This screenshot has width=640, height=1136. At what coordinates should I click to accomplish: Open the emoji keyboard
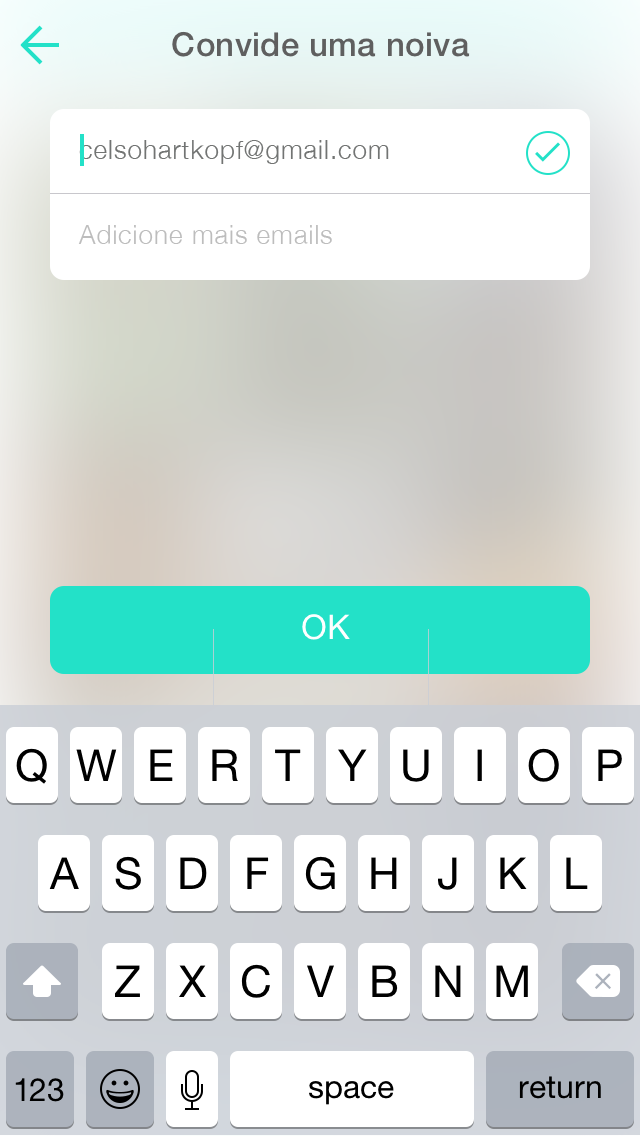[120, 1090]
